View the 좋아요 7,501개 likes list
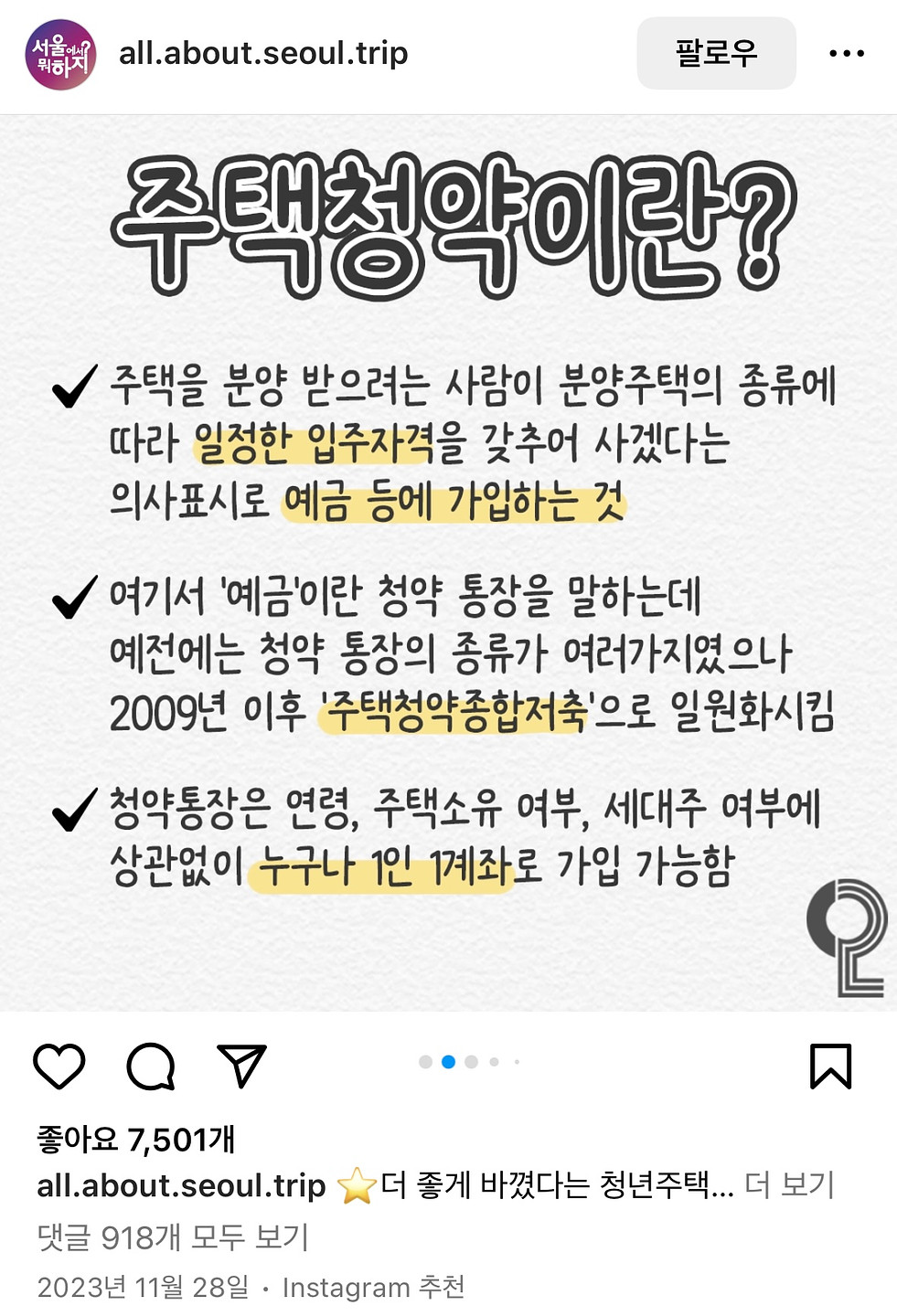The height and width of the screenshot is (1316, 897). pos(136,1140)
